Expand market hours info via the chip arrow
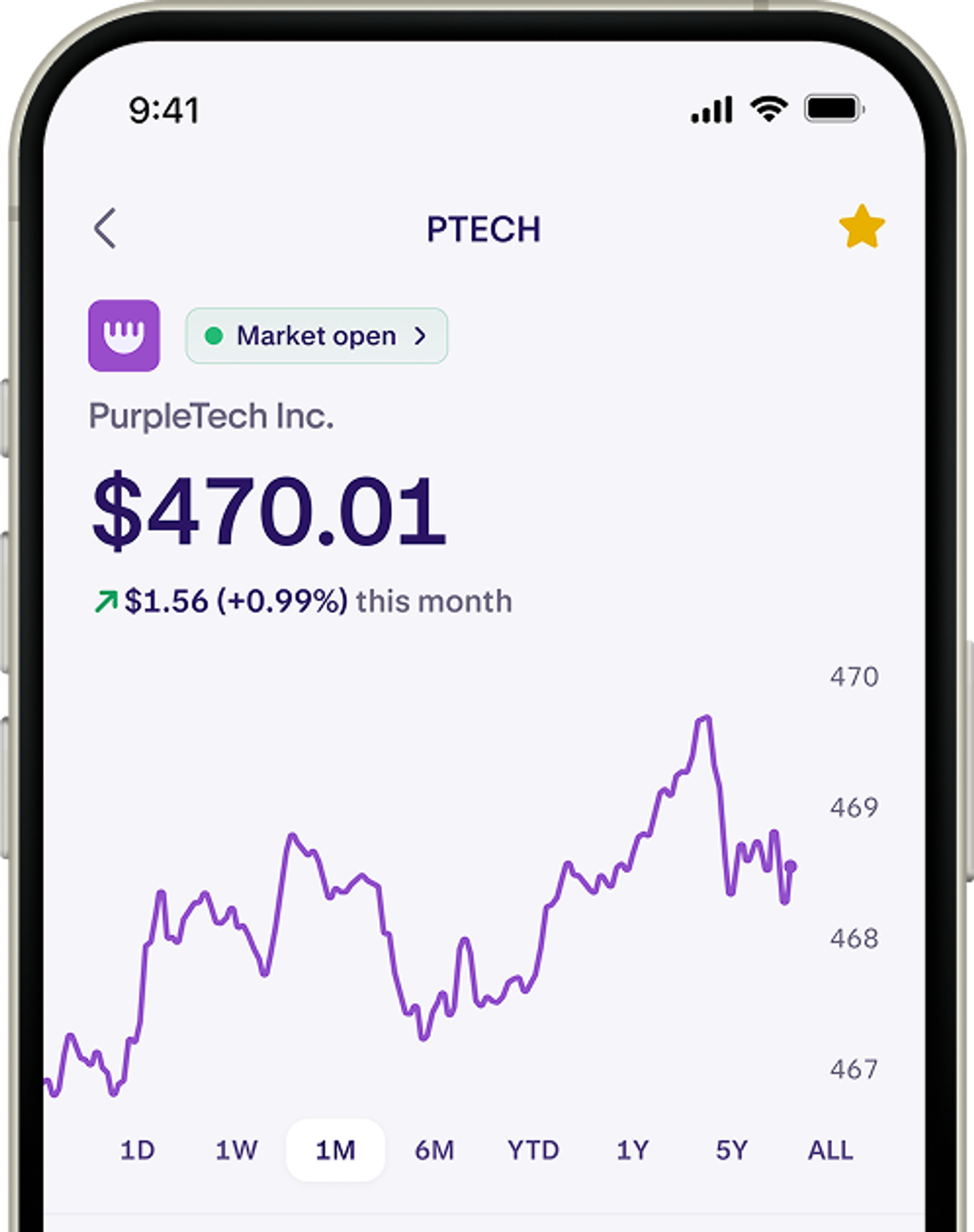This screenshot has height=1232, width=974. point(420,336)
